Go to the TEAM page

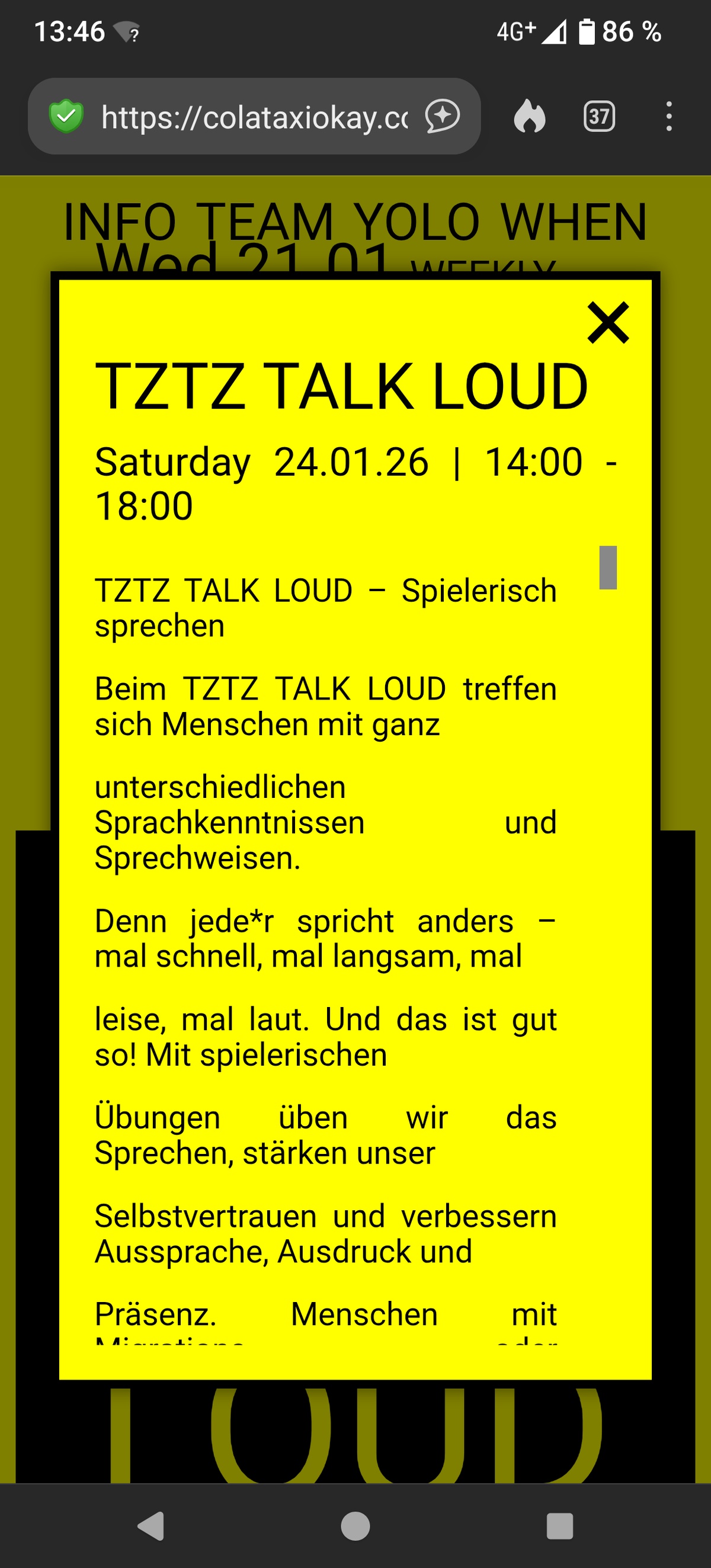pos(264,222)
